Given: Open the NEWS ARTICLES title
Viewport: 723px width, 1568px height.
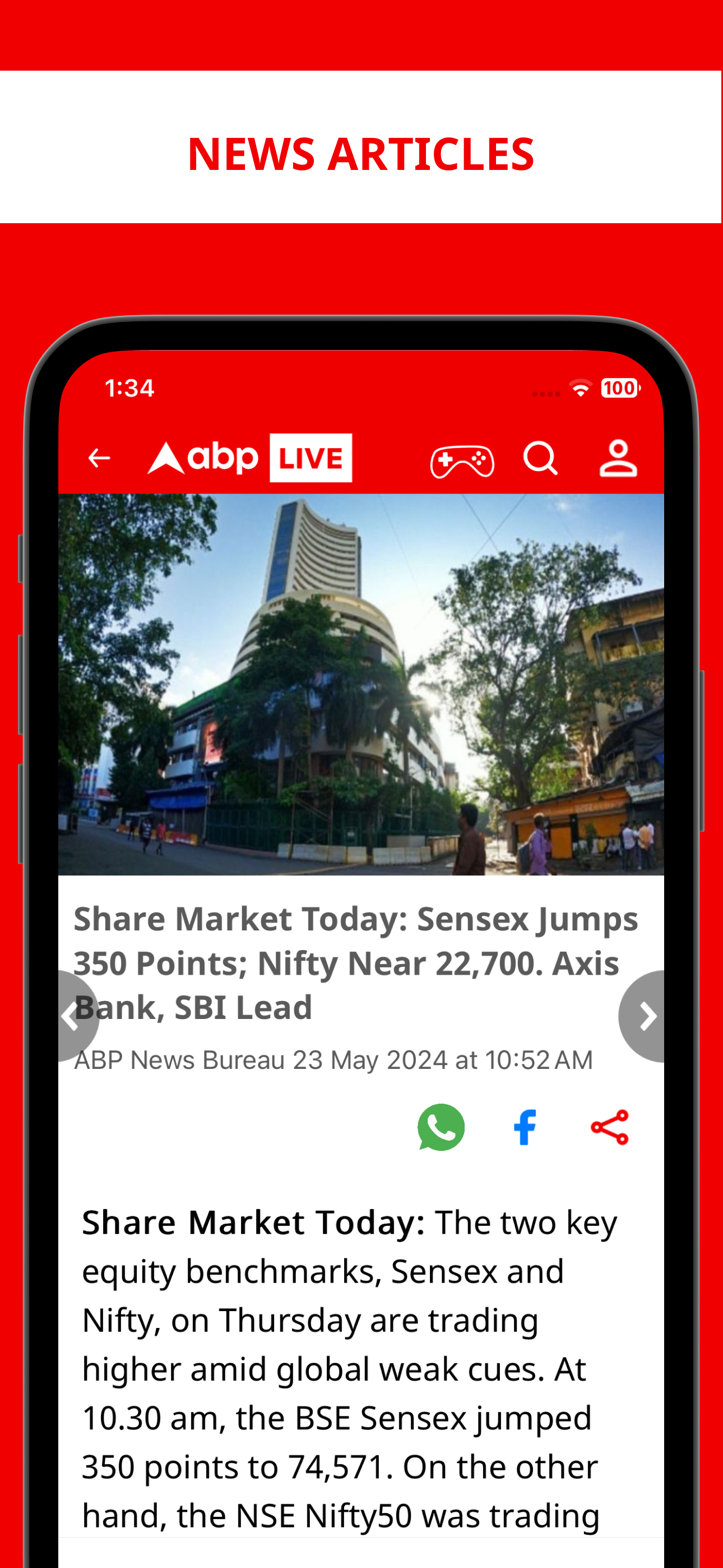Looking at the screenshot, I should coord(361,154).
